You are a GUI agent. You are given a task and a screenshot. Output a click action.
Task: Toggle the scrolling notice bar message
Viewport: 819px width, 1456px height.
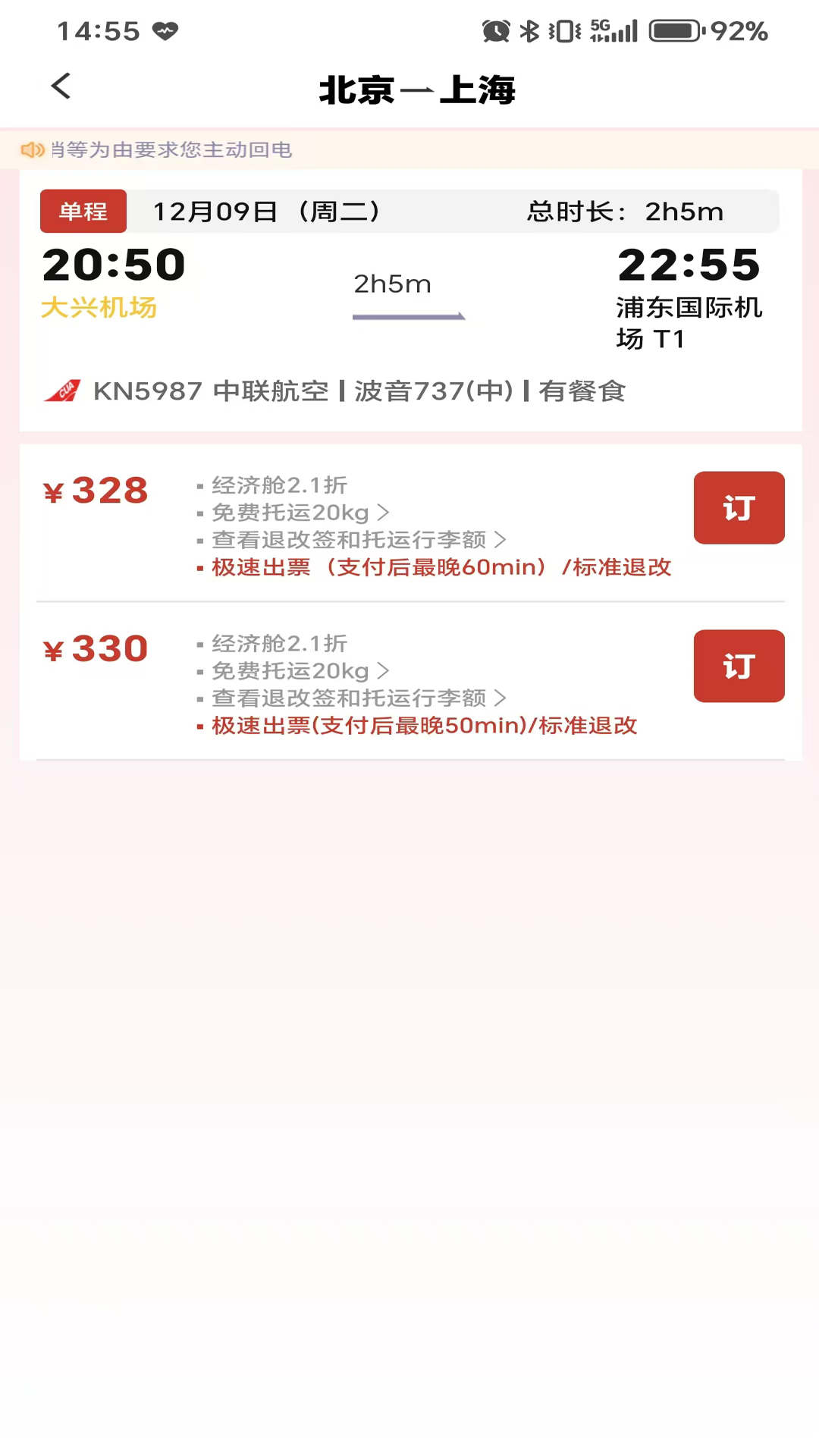[171, 150]
